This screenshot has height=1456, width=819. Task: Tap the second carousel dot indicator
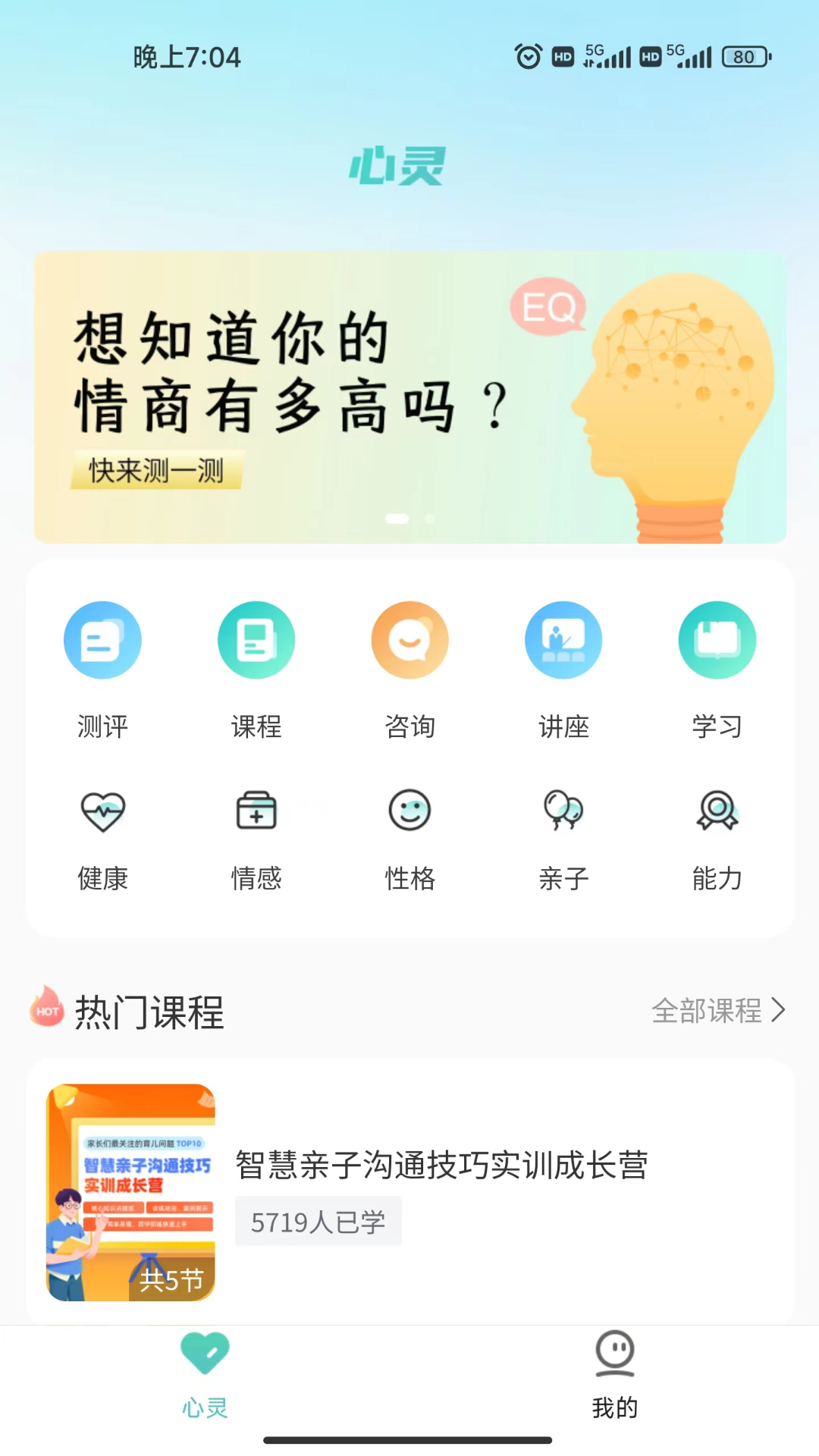tap(430, 518)
